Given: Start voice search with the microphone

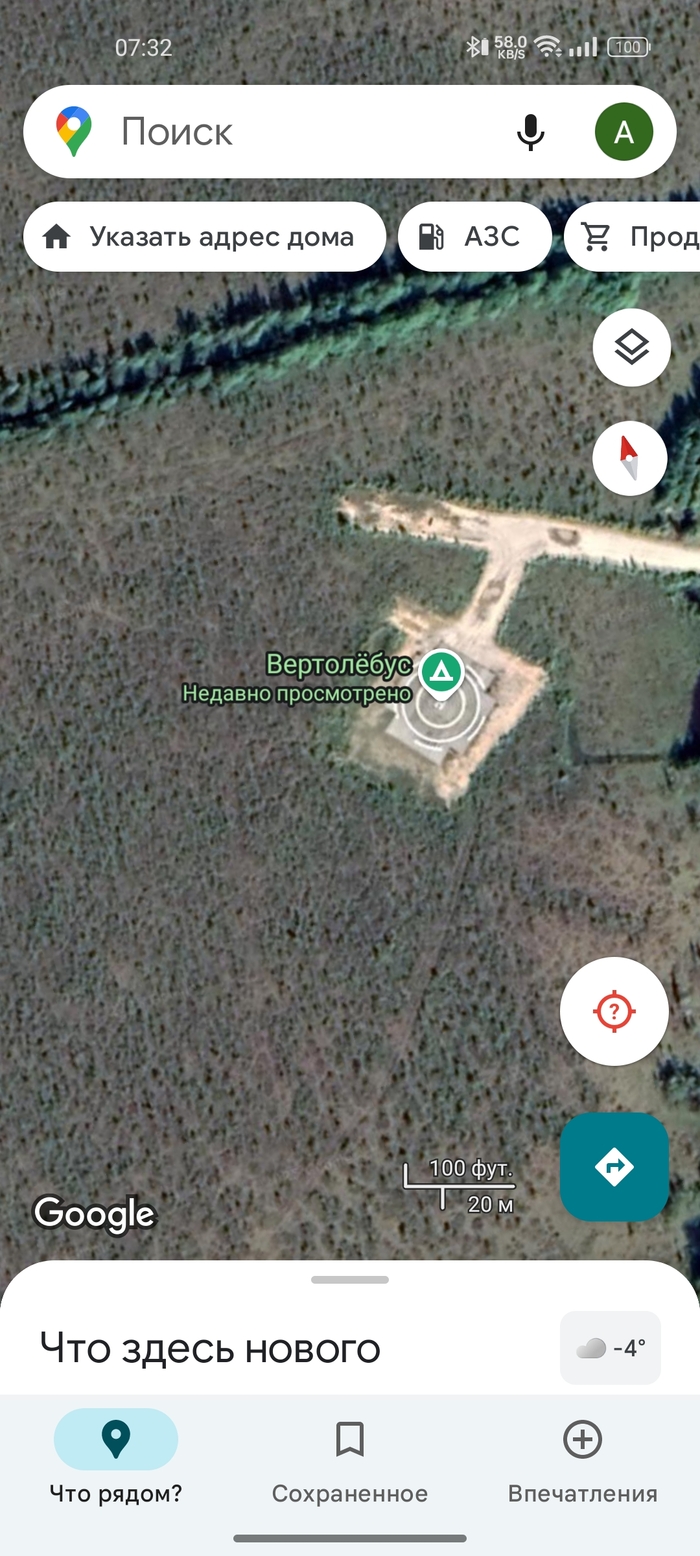Looking at the screenshot, I should point(530,131).
